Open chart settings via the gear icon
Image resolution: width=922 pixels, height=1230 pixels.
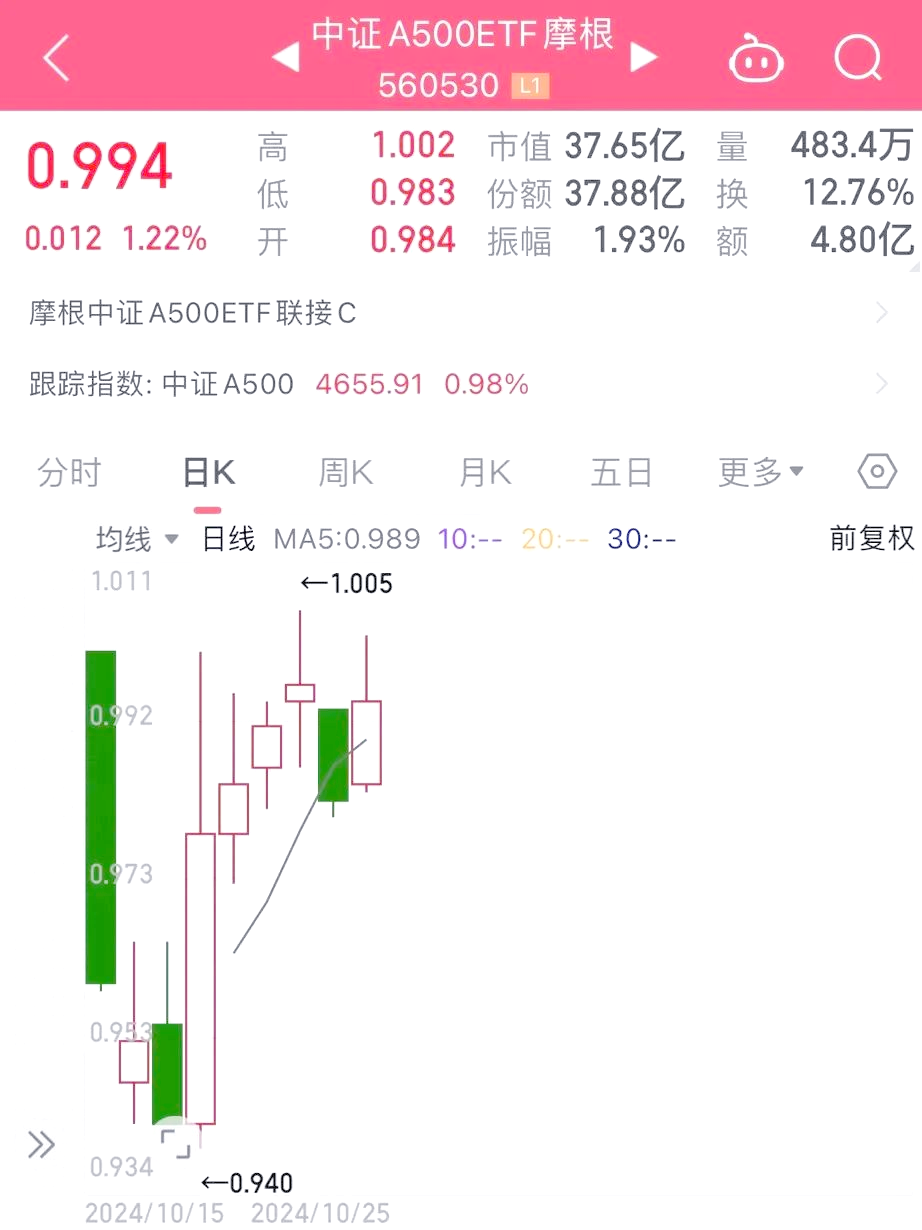pos(876,471)
